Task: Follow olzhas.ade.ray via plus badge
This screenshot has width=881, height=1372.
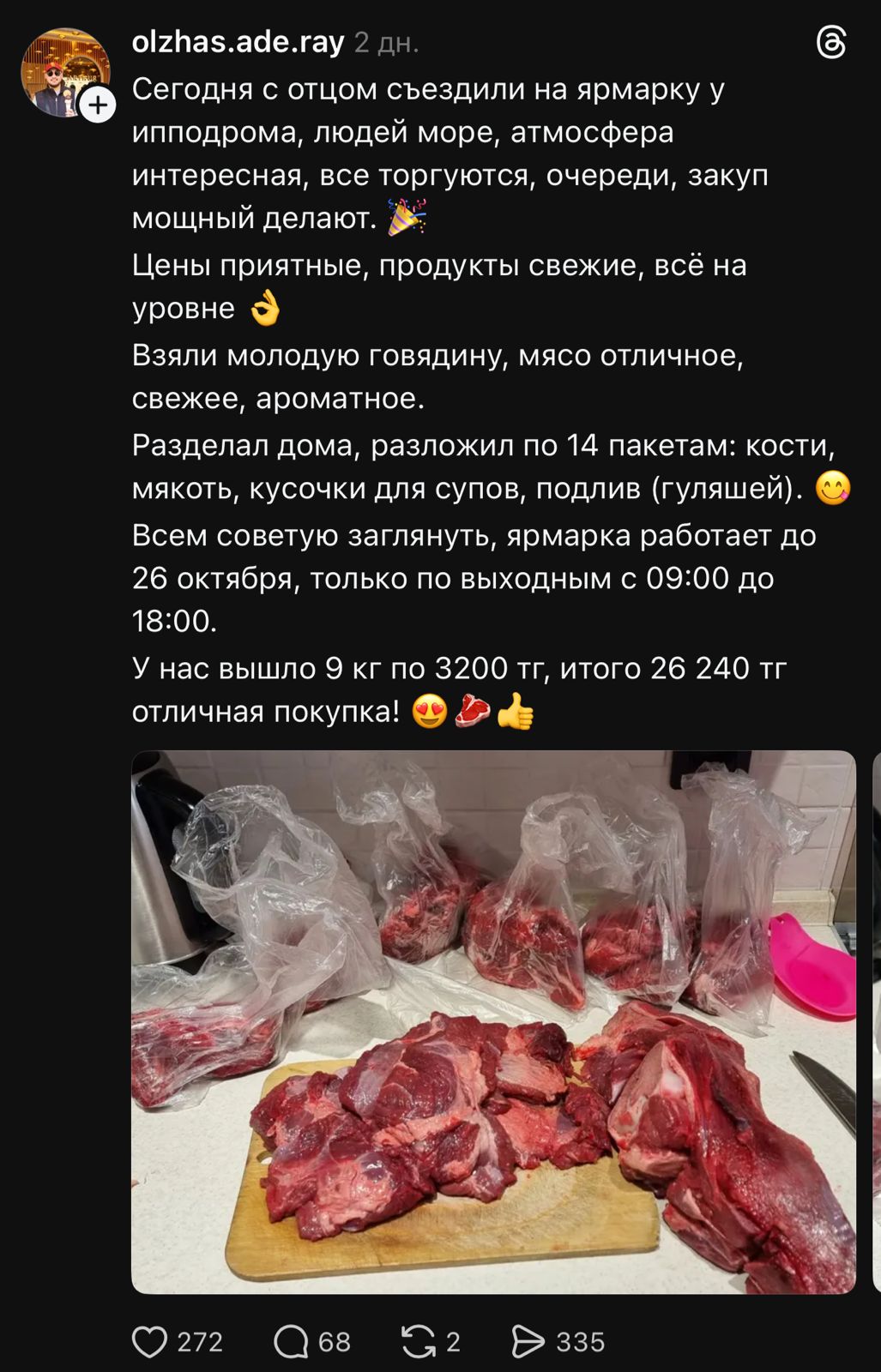Action: 99,105
